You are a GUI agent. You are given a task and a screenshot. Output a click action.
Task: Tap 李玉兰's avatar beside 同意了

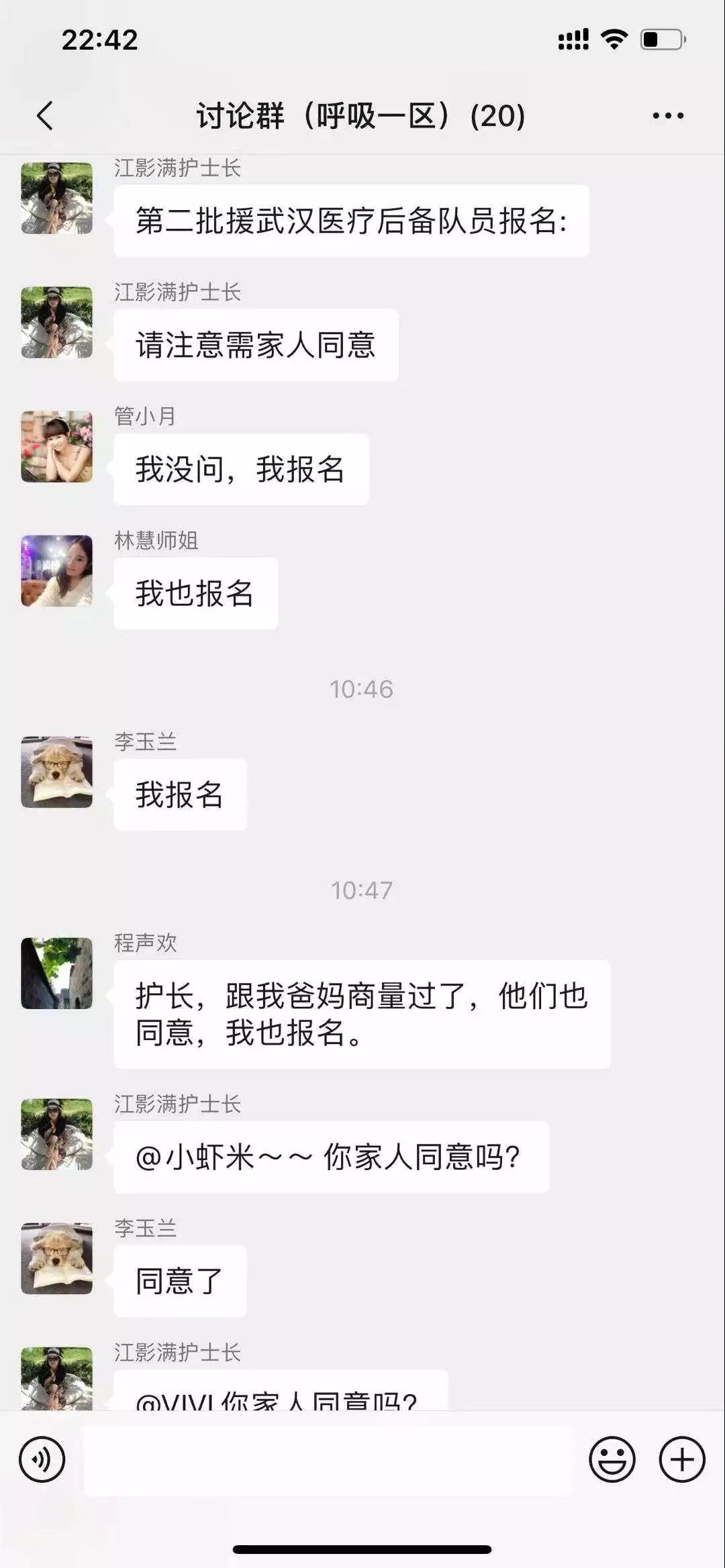click(x=57, y=1259)
